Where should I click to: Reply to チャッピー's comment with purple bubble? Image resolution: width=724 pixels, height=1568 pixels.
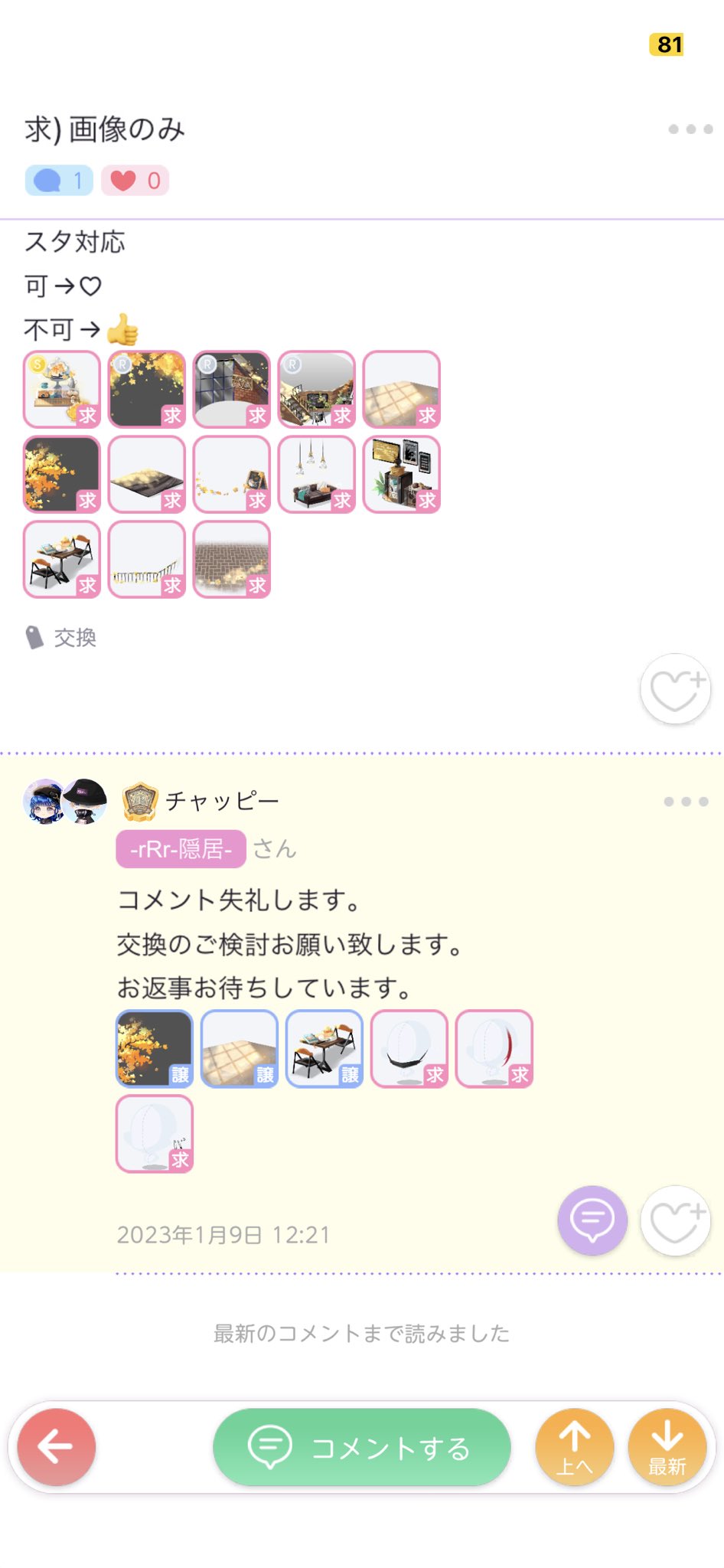coord(592,1220)
